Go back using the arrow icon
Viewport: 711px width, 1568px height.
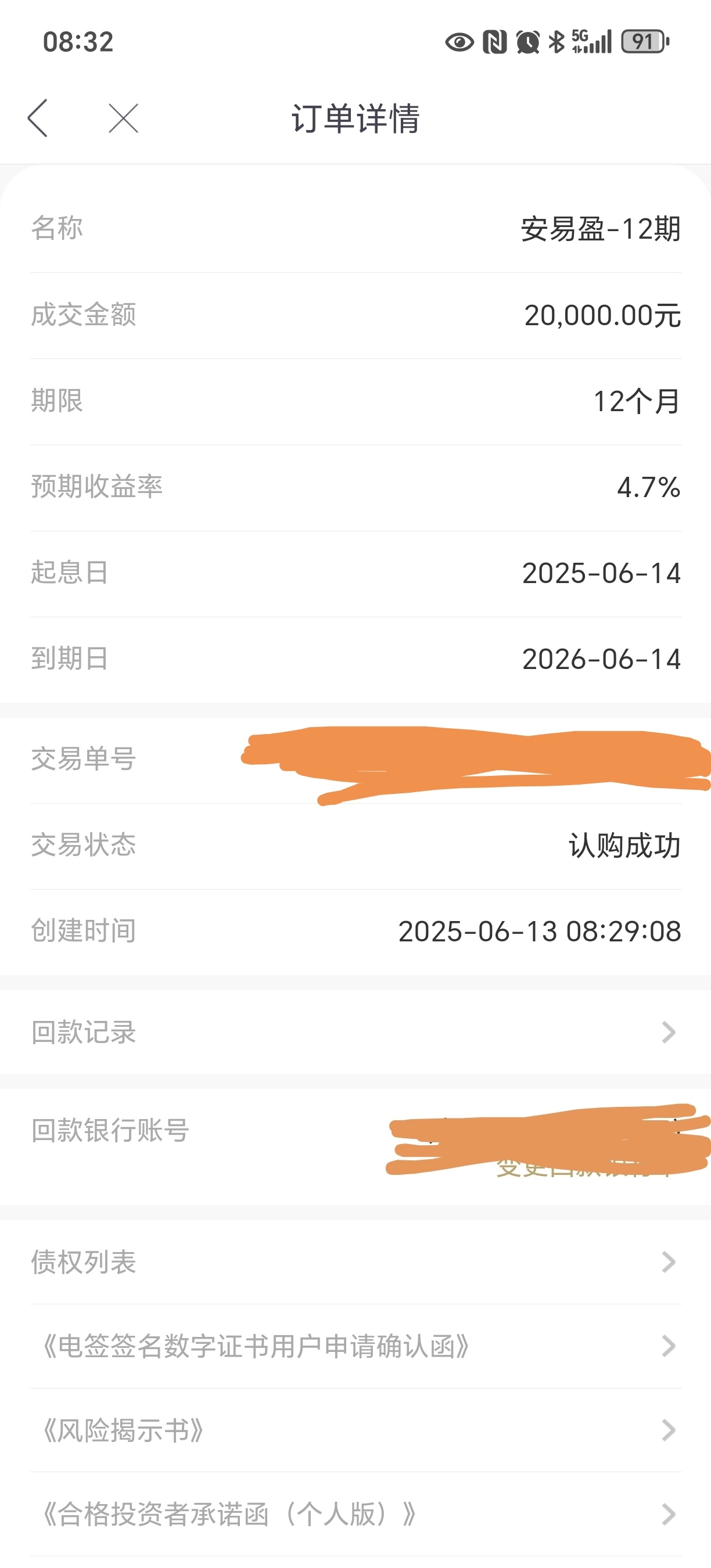pos(38,118)
